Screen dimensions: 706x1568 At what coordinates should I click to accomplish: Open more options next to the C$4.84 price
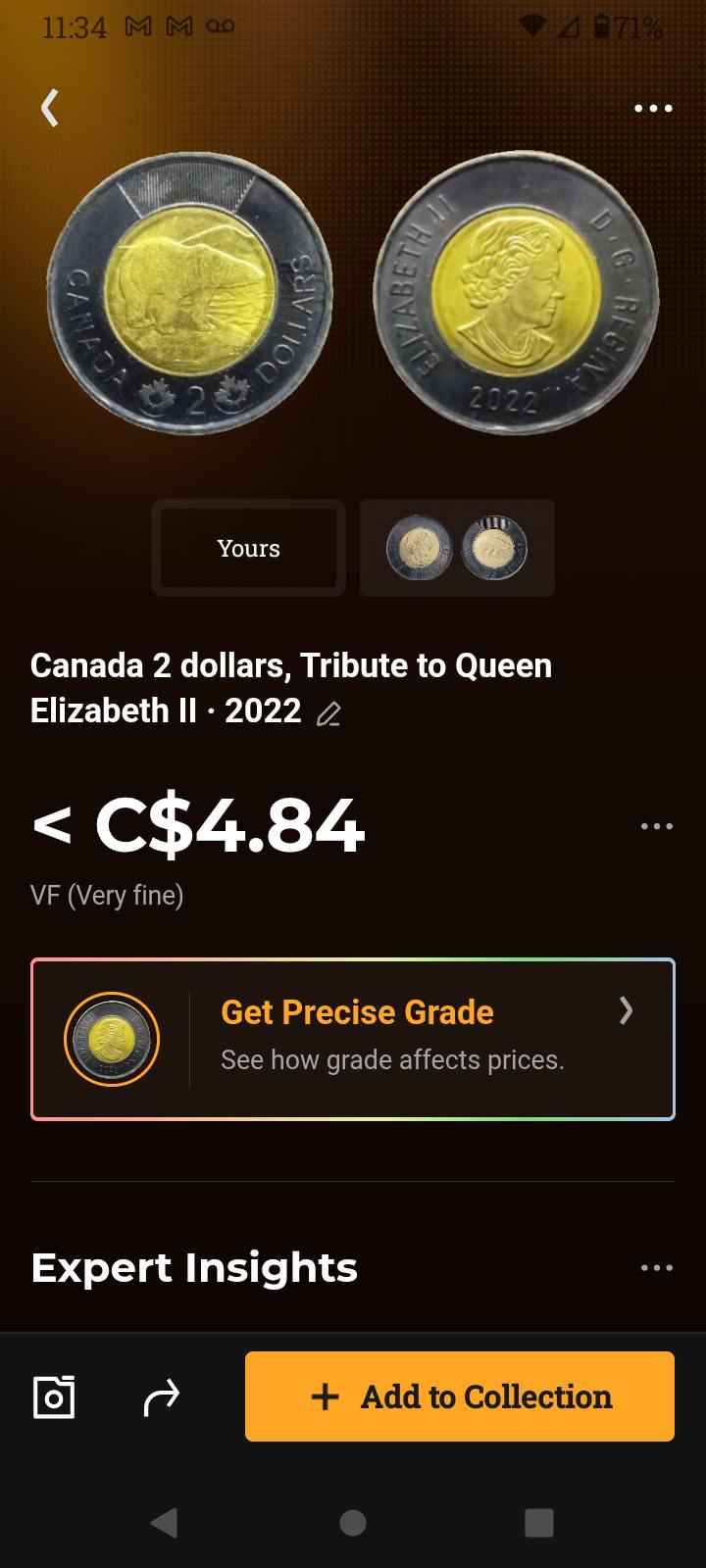(656, 826)
